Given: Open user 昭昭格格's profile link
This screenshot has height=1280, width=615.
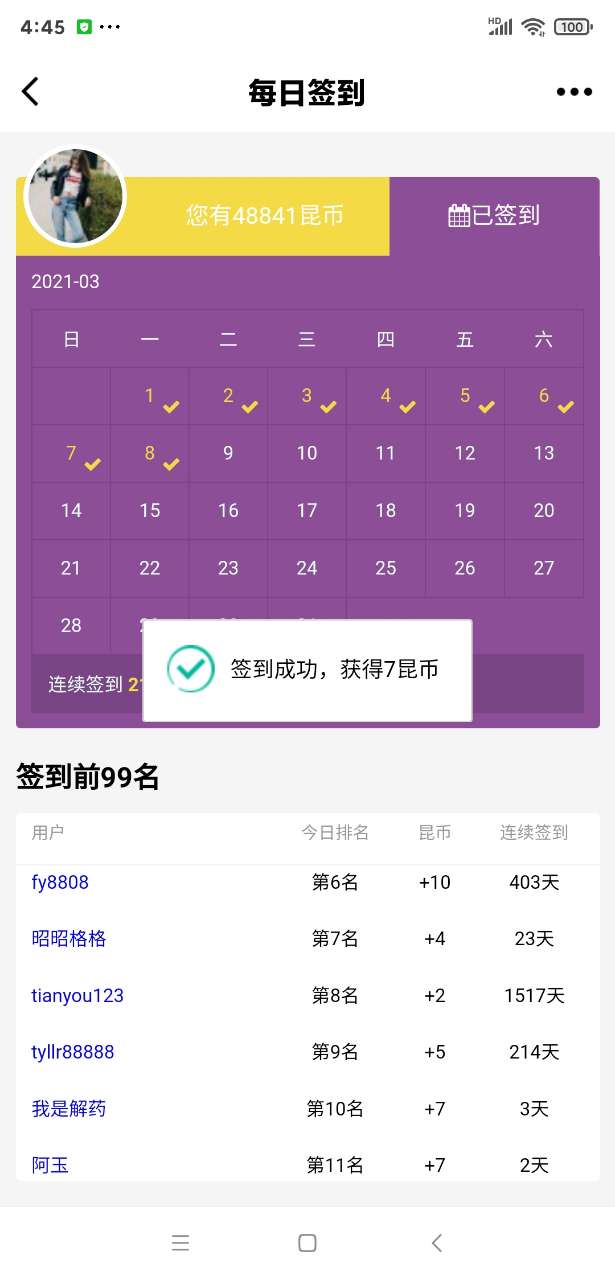Looking at the screenshot, I should [69, 939].
